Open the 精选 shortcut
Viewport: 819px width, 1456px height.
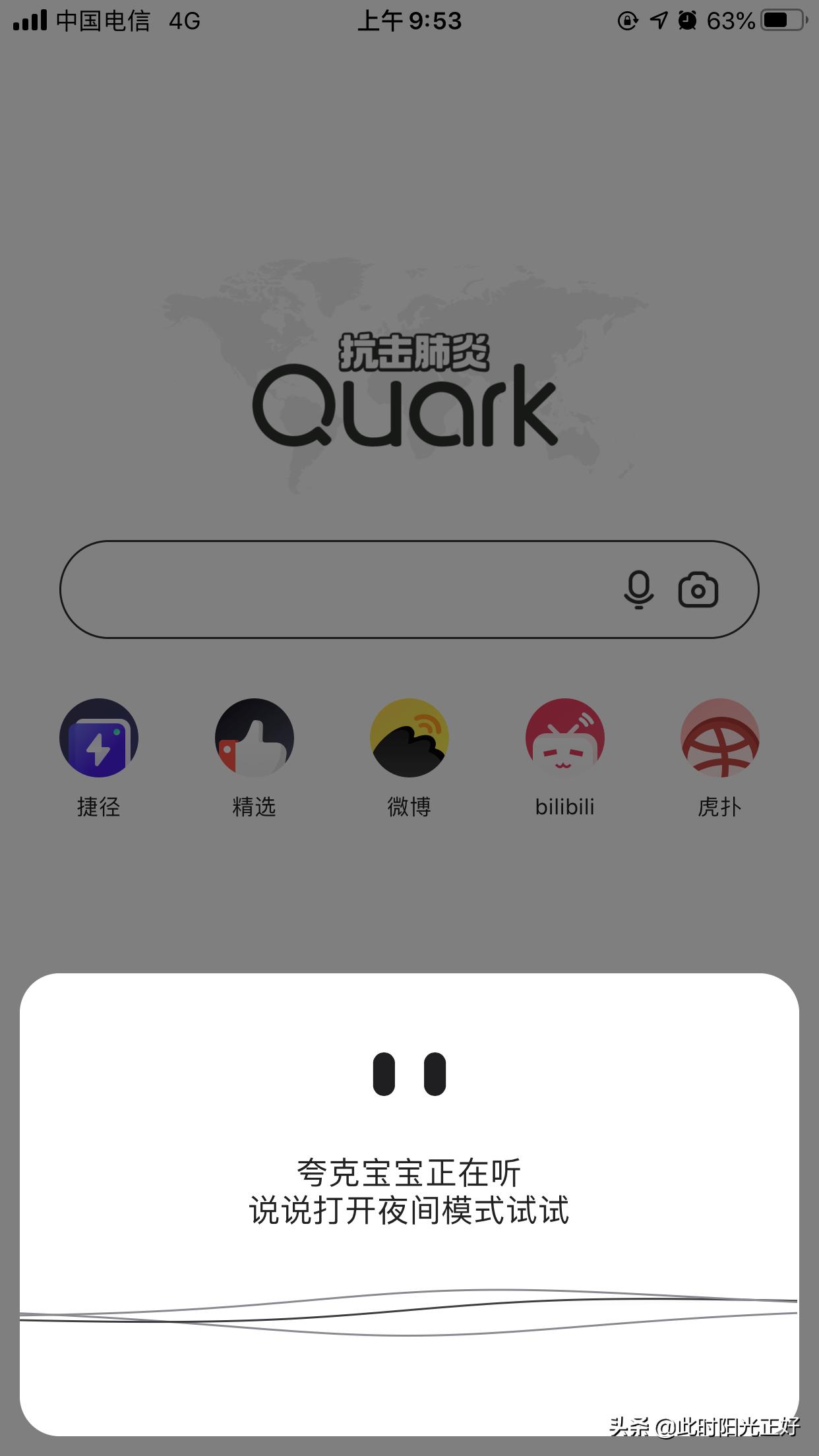[x=254, y=738]
